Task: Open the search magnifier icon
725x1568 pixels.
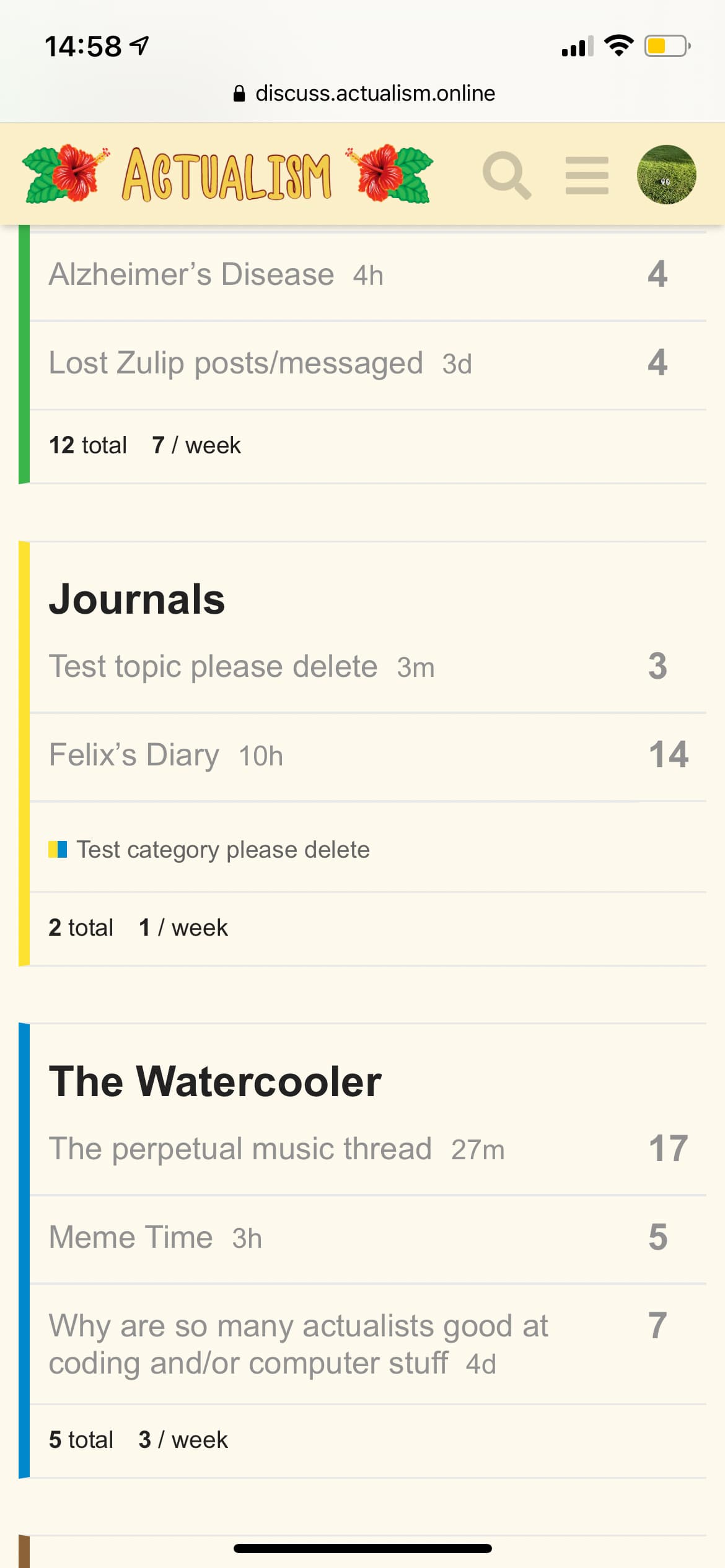Action: [x=507, y=175]
